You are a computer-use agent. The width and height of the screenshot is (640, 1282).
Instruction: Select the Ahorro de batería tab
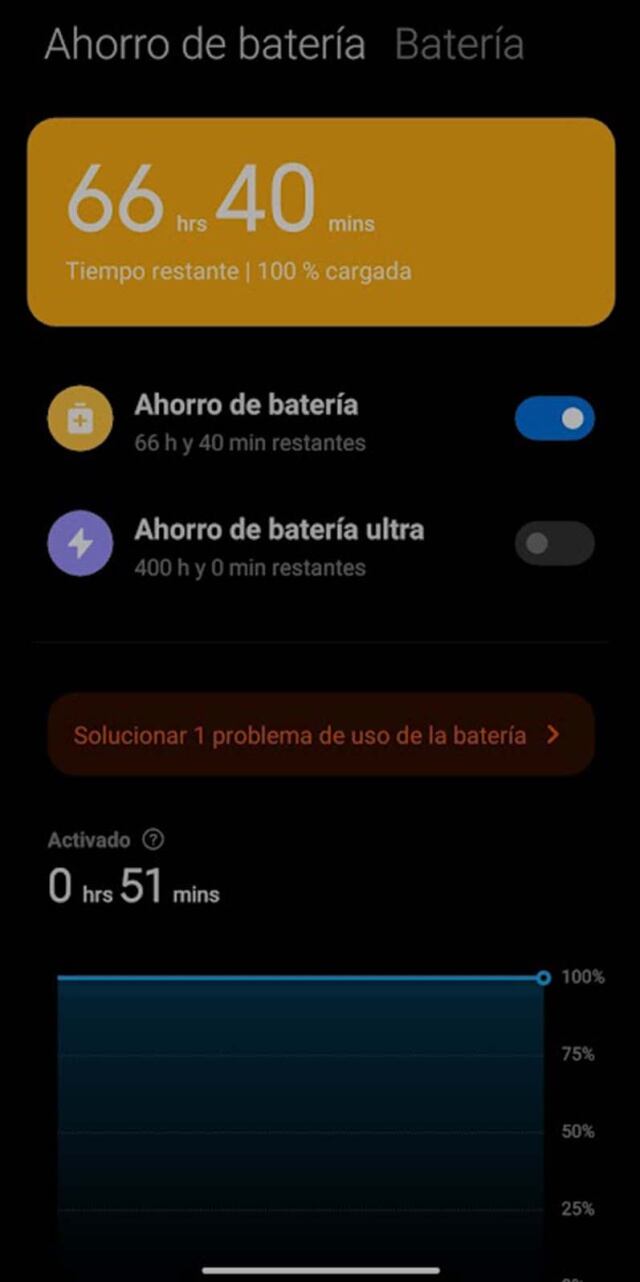pyautogui.click(x=205, y=44)
